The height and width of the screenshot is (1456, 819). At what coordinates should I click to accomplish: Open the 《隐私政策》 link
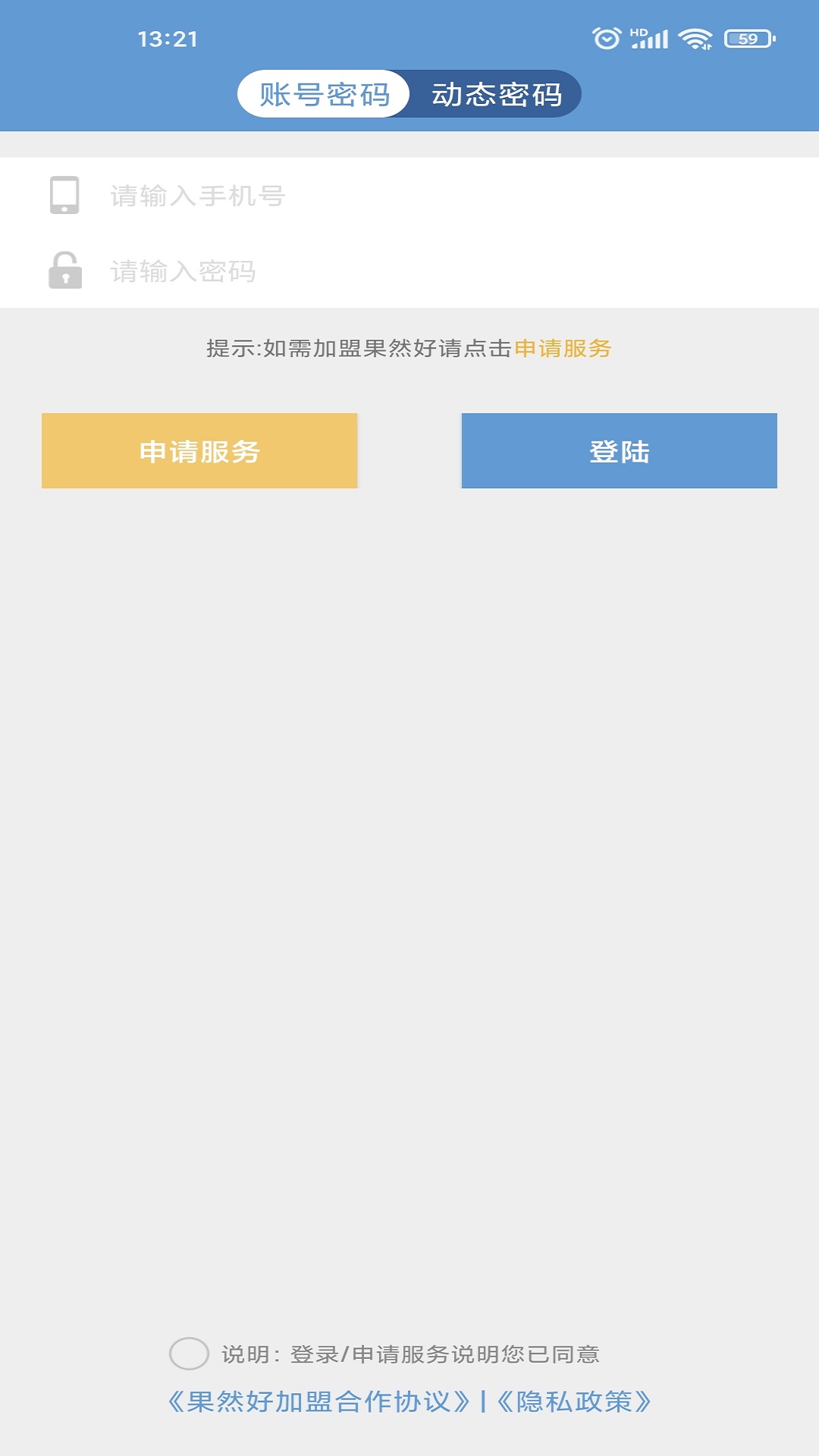coord(574,1401)
